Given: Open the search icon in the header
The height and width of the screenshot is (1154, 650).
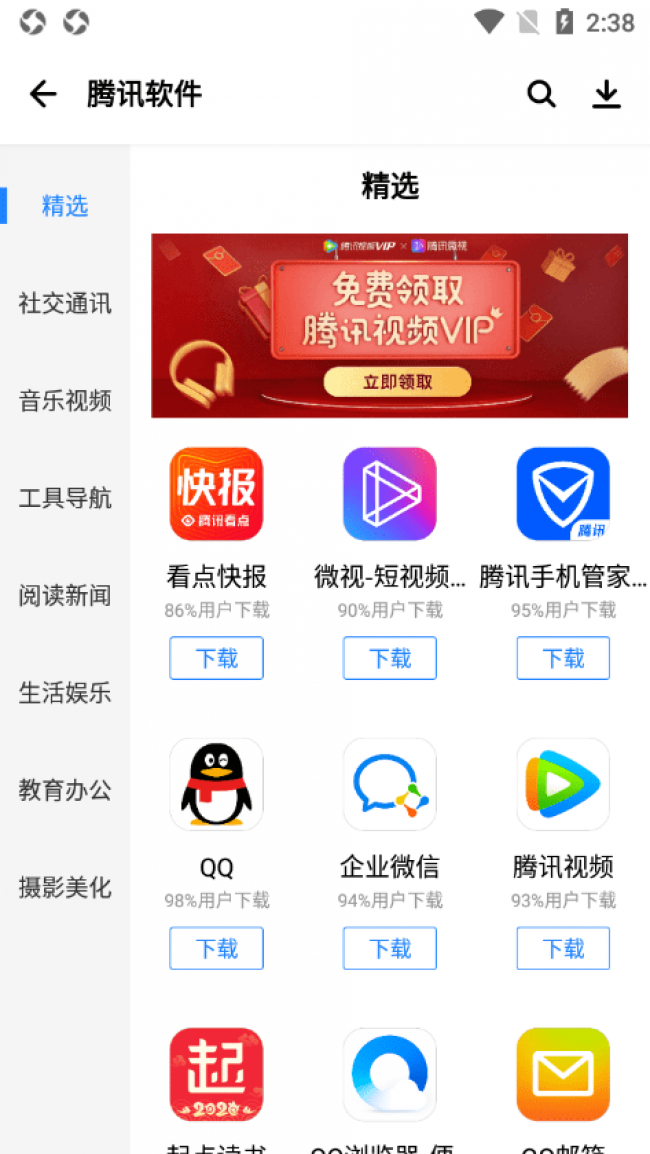Looking at the screenshot, I should tap(541, 94).
